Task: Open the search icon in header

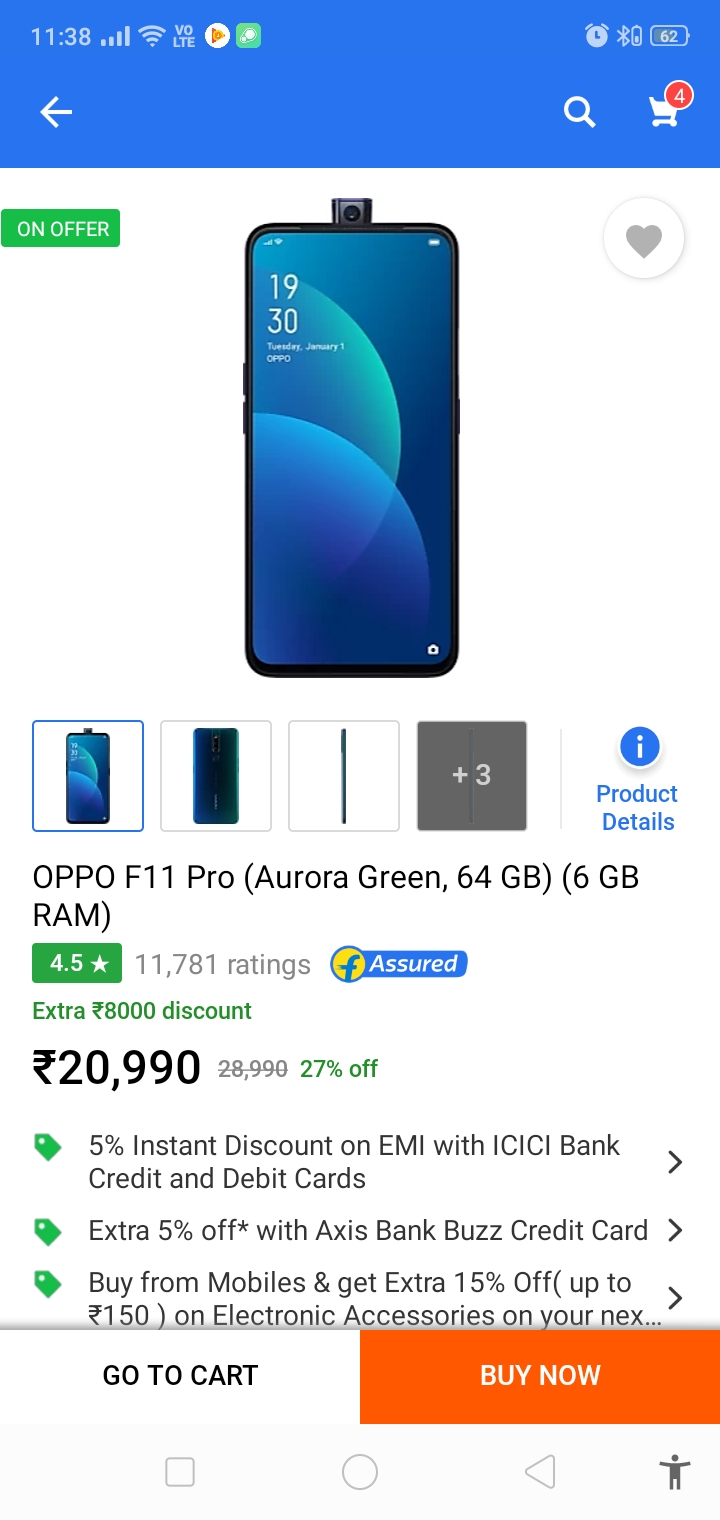Action: click(x=579, y=113)
